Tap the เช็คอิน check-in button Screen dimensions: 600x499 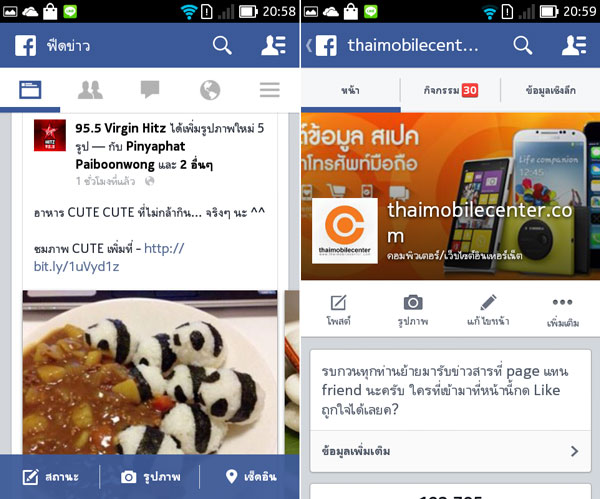[x=250, y=477]
